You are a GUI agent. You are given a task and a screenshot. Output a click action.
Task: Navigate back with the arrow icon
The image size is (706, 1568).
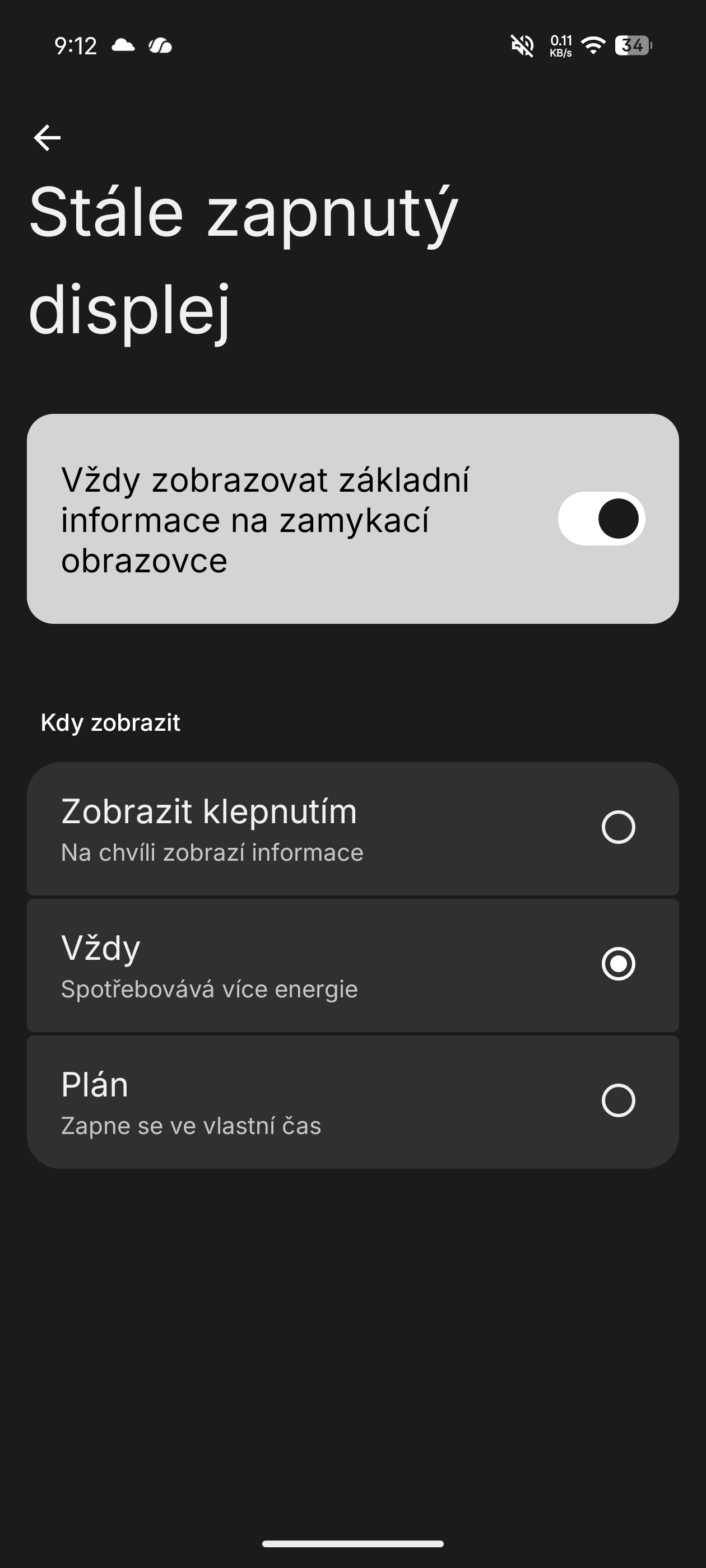(x=47, y=137)
